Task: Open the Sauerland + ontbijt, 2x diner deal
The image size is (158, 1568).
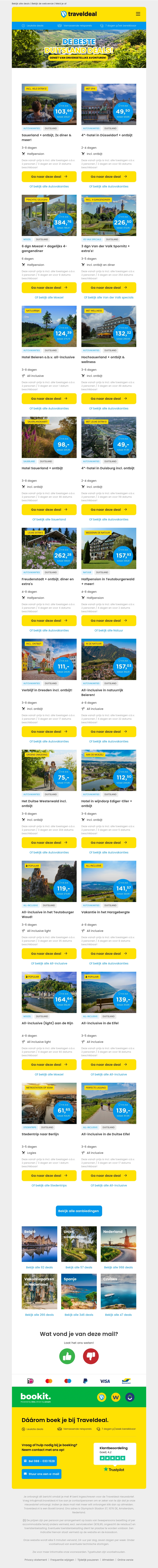Action: point(49,177)
